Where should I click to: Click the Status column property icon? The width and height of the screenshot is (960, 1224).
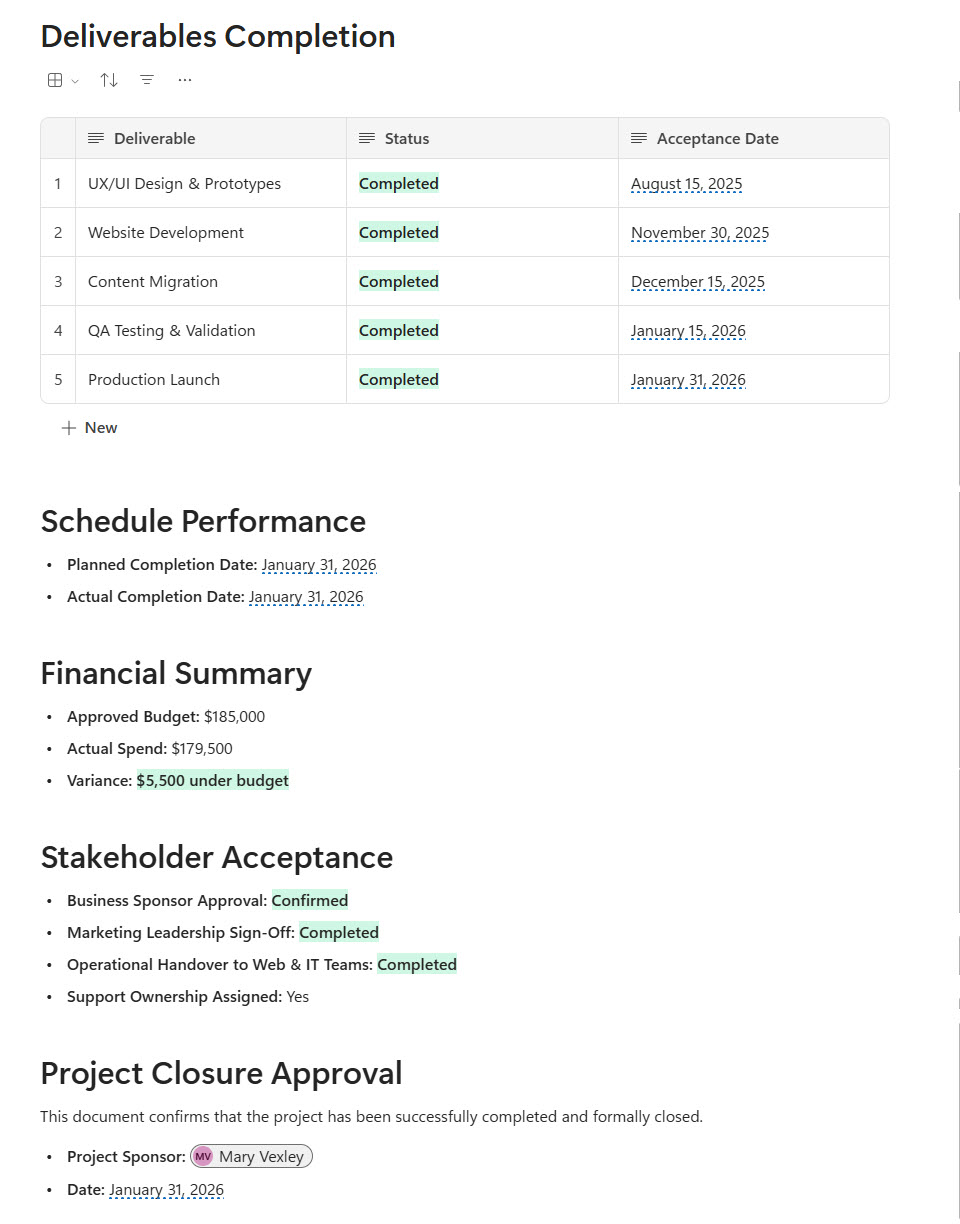coord(367,138)
